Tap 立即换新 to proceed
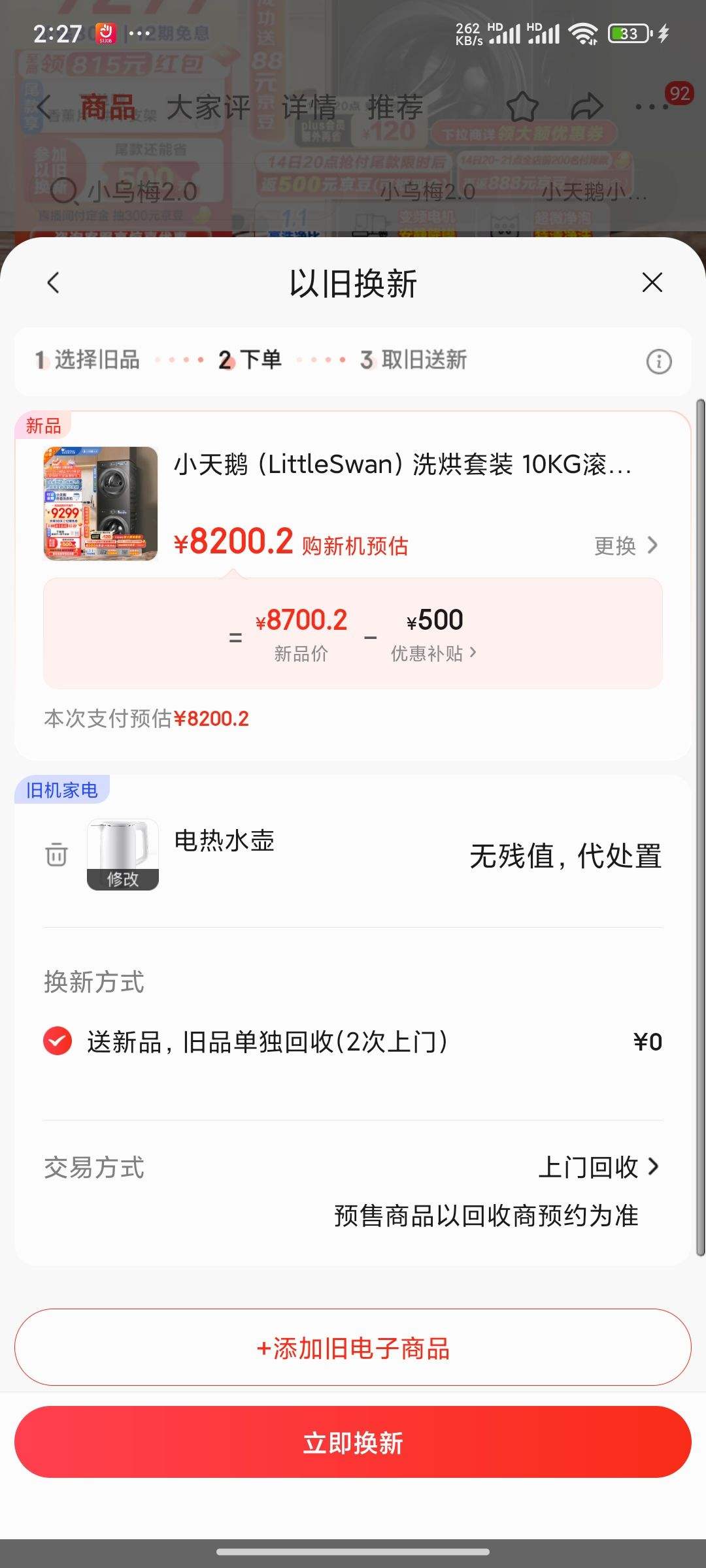Viewport: 706px width, 1568px height. pos(353,1444)
